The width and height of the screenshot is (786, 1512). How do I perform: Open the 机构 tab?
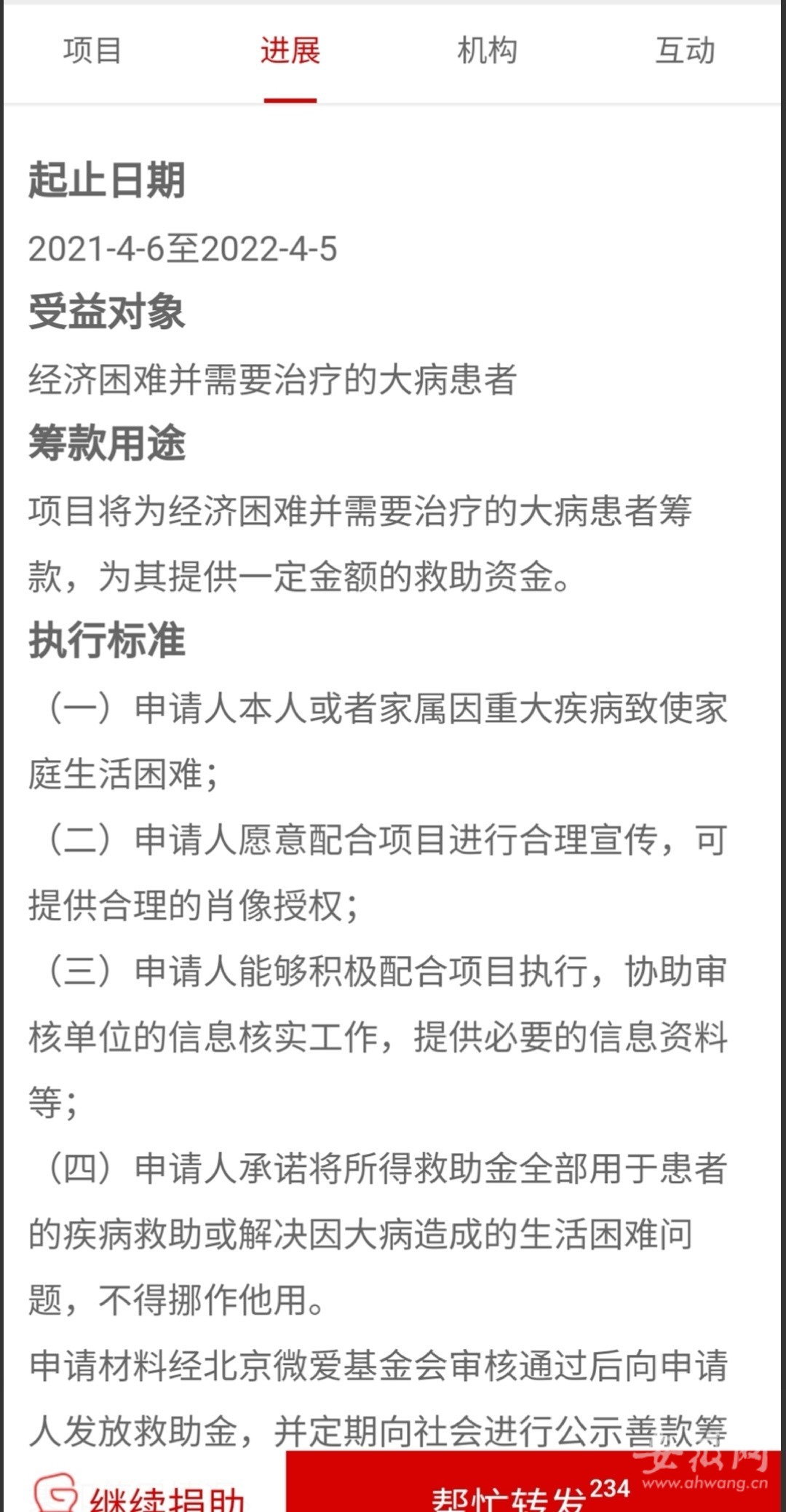(x=488, y=51)
